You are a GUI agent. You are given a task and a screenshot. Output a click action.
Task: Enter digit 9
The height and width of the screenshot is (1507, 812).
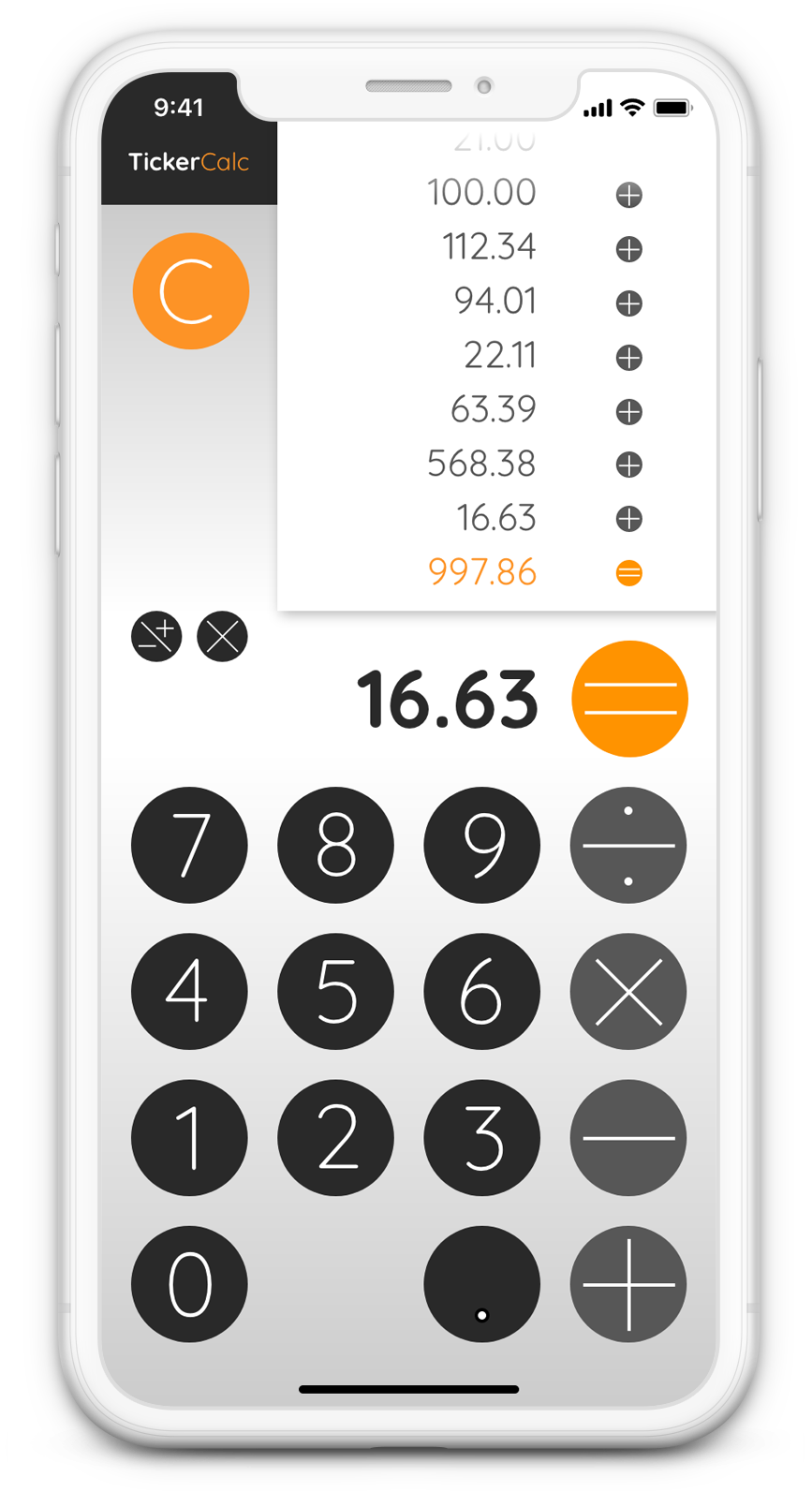[x=482, y=845]
